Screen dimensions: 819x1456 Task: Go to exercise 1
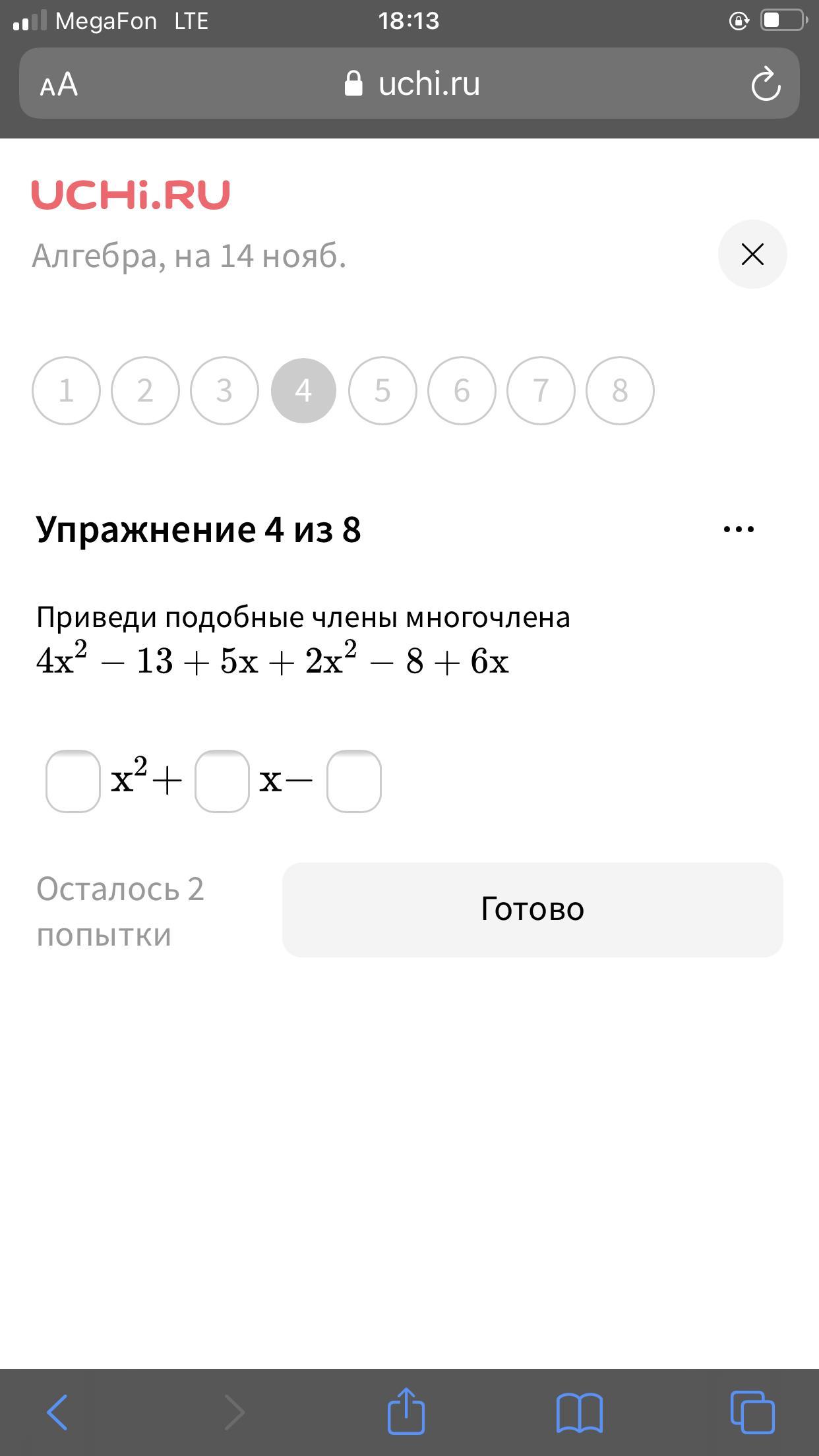coord(66,390)
